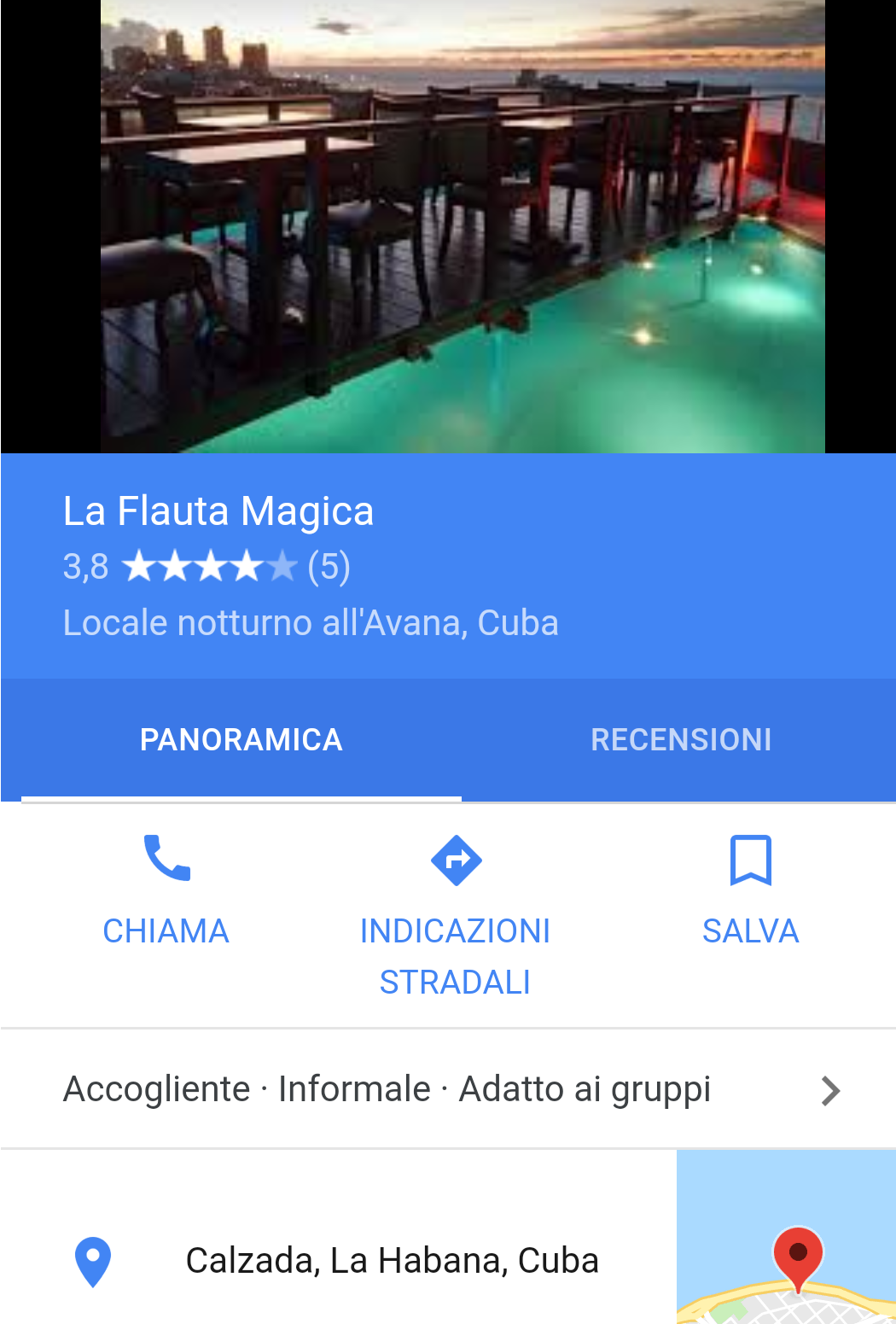Open the Calzada, La Habana address row
This screenshot has width=896, height=1324.
coord(391,1261)
